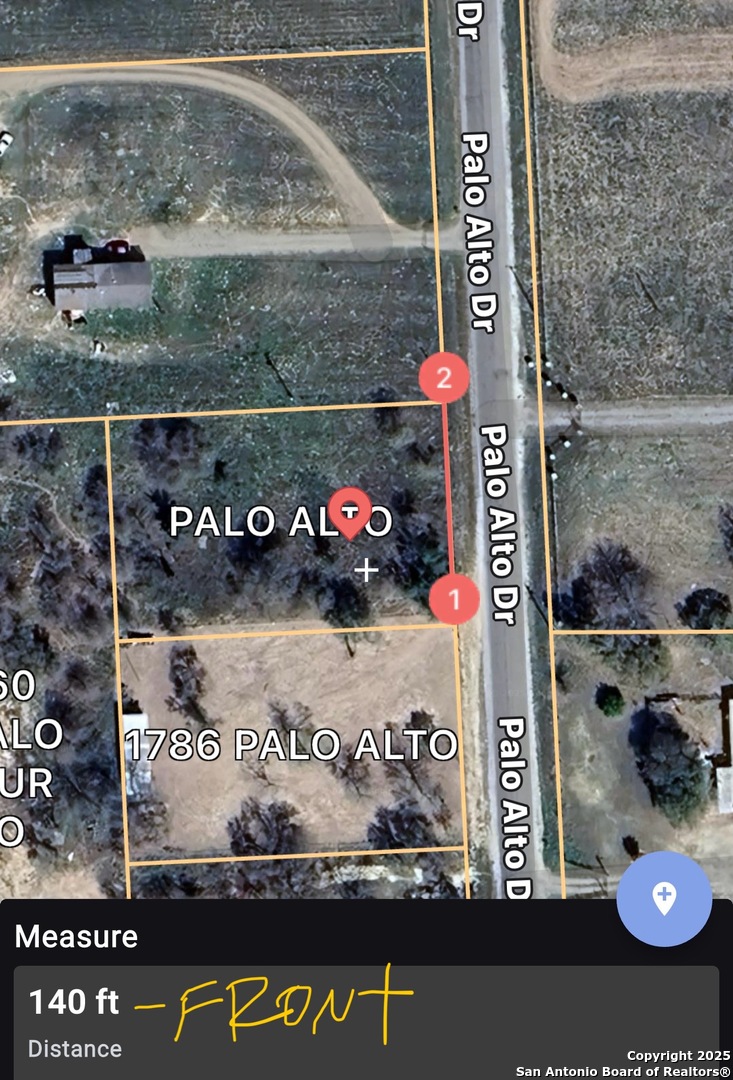Click the yellow FRONT annotation
733x1080 pixels.
[280, 1002]
